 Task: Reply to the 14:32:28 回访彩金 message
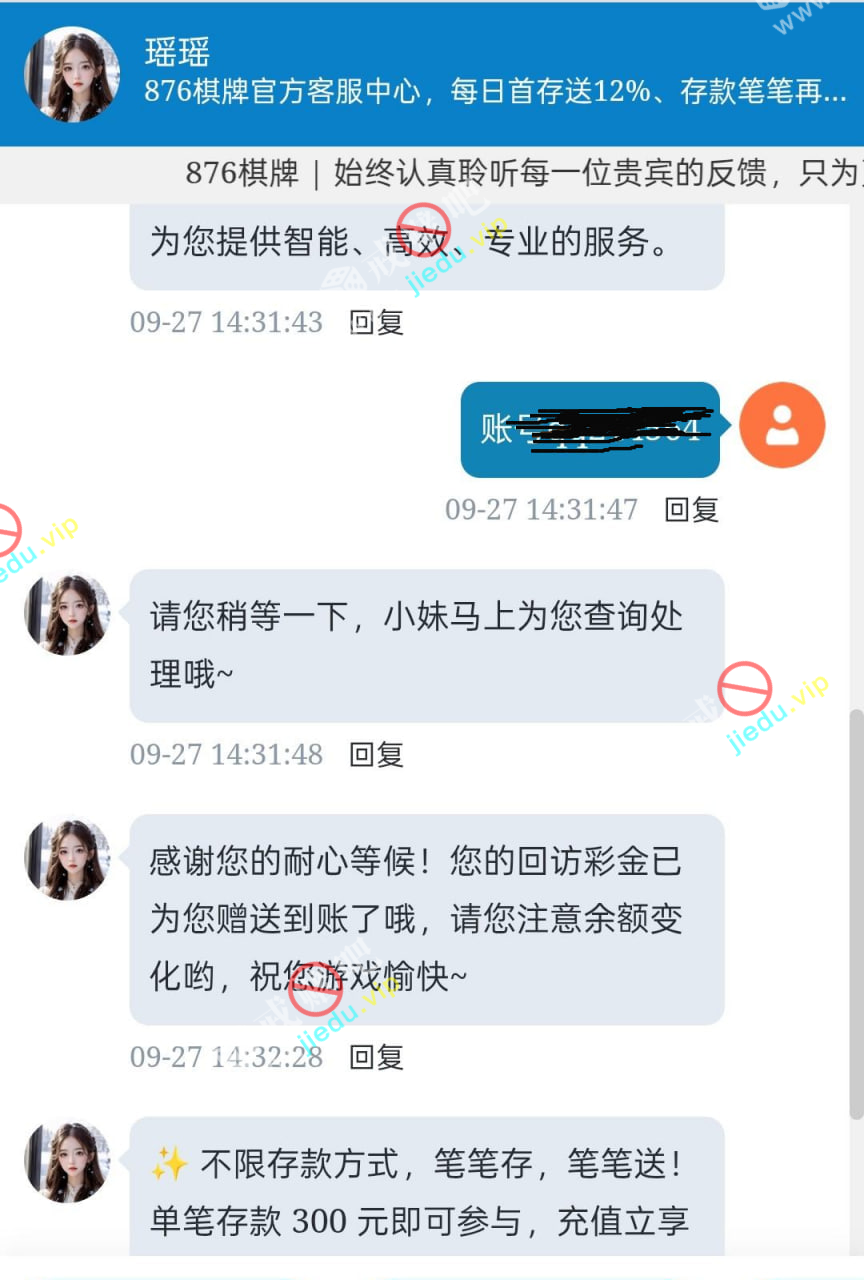376,1057
